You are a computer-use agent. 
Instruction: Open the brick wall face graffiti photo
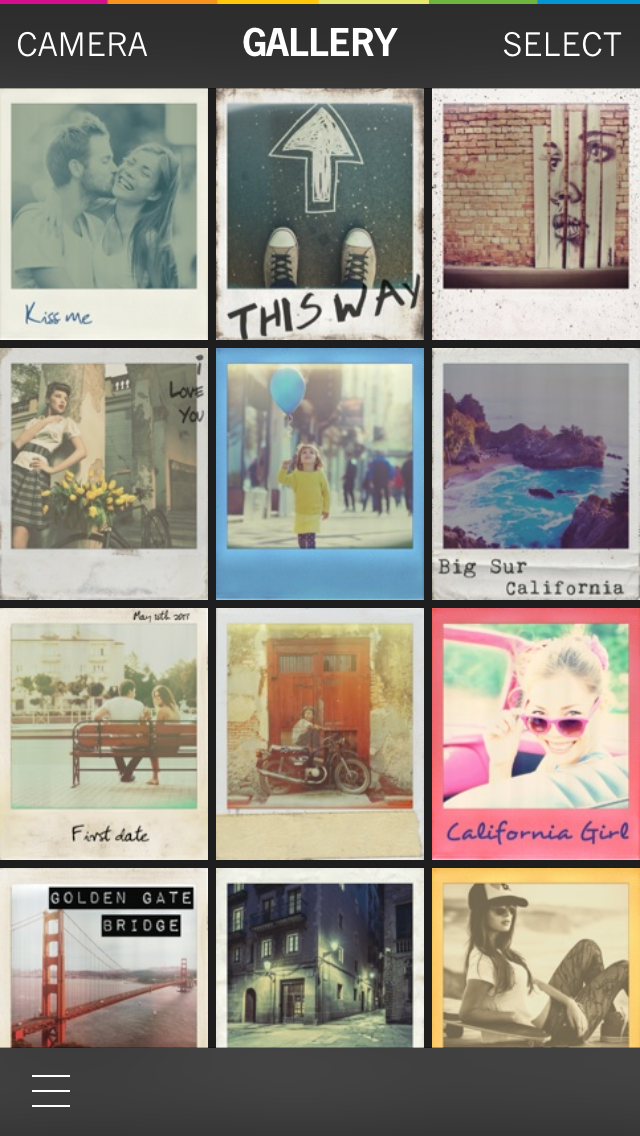(536, 213)
